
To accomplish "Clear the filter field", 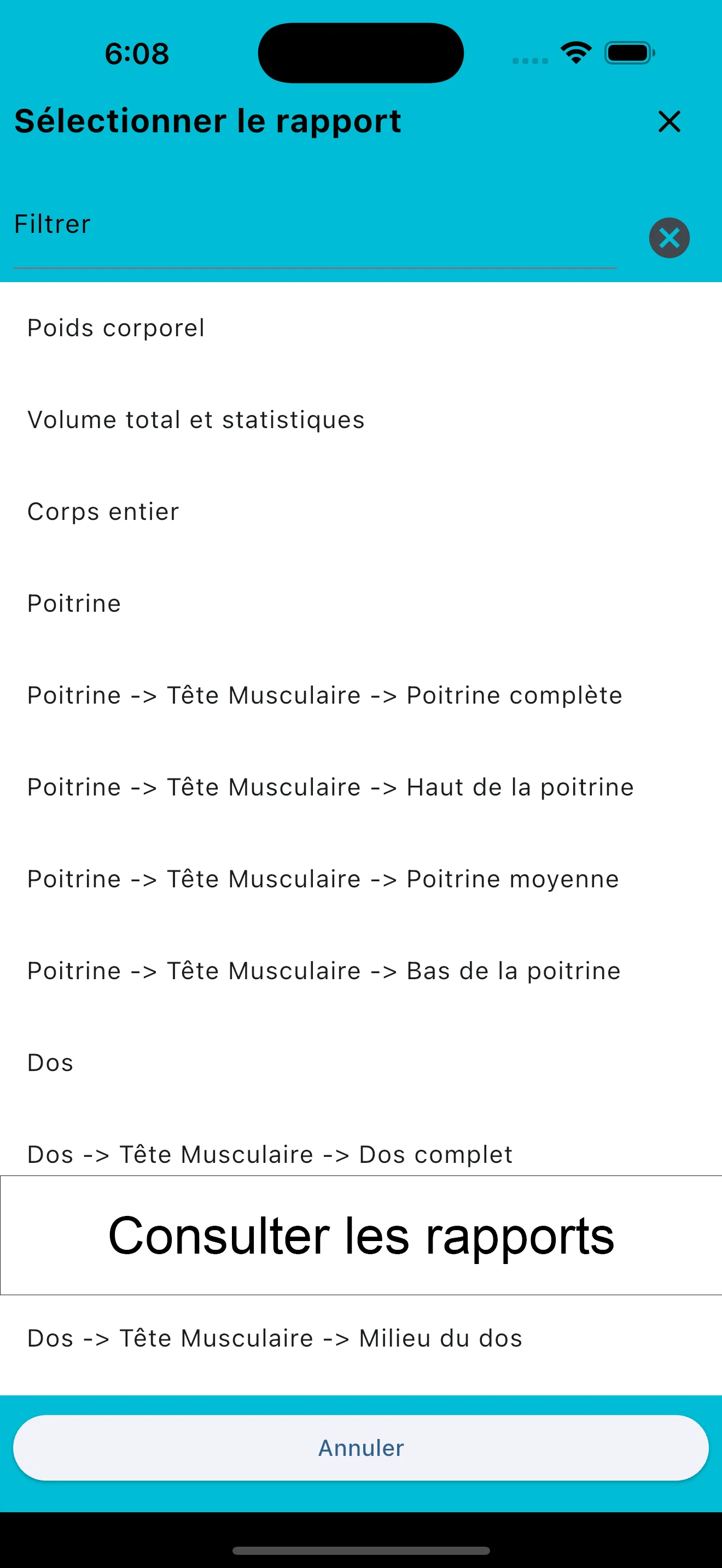I will pyautogui.click(x=669, y=238).
